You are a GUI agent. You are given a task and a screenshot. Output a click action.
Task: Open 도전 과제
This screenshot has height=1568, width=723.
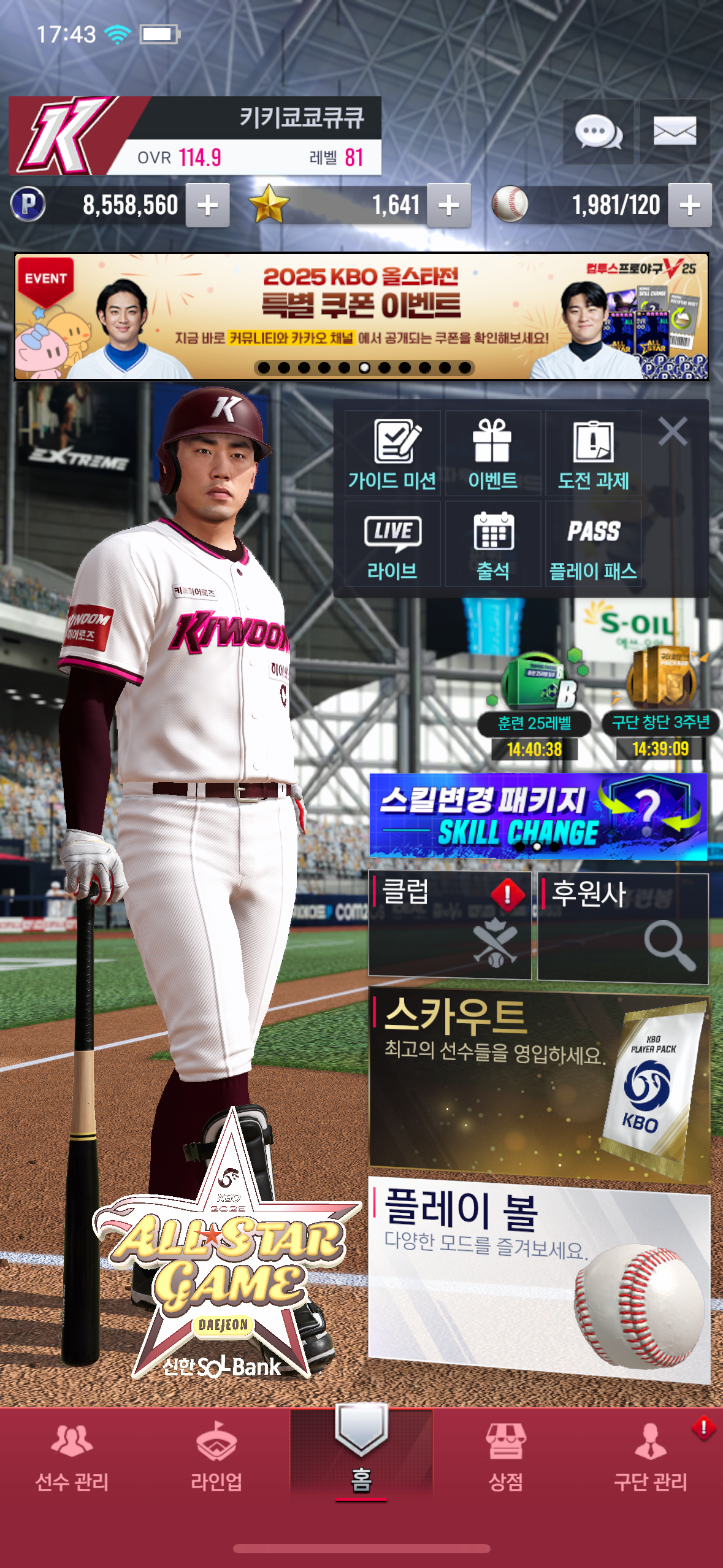point(593,453)
